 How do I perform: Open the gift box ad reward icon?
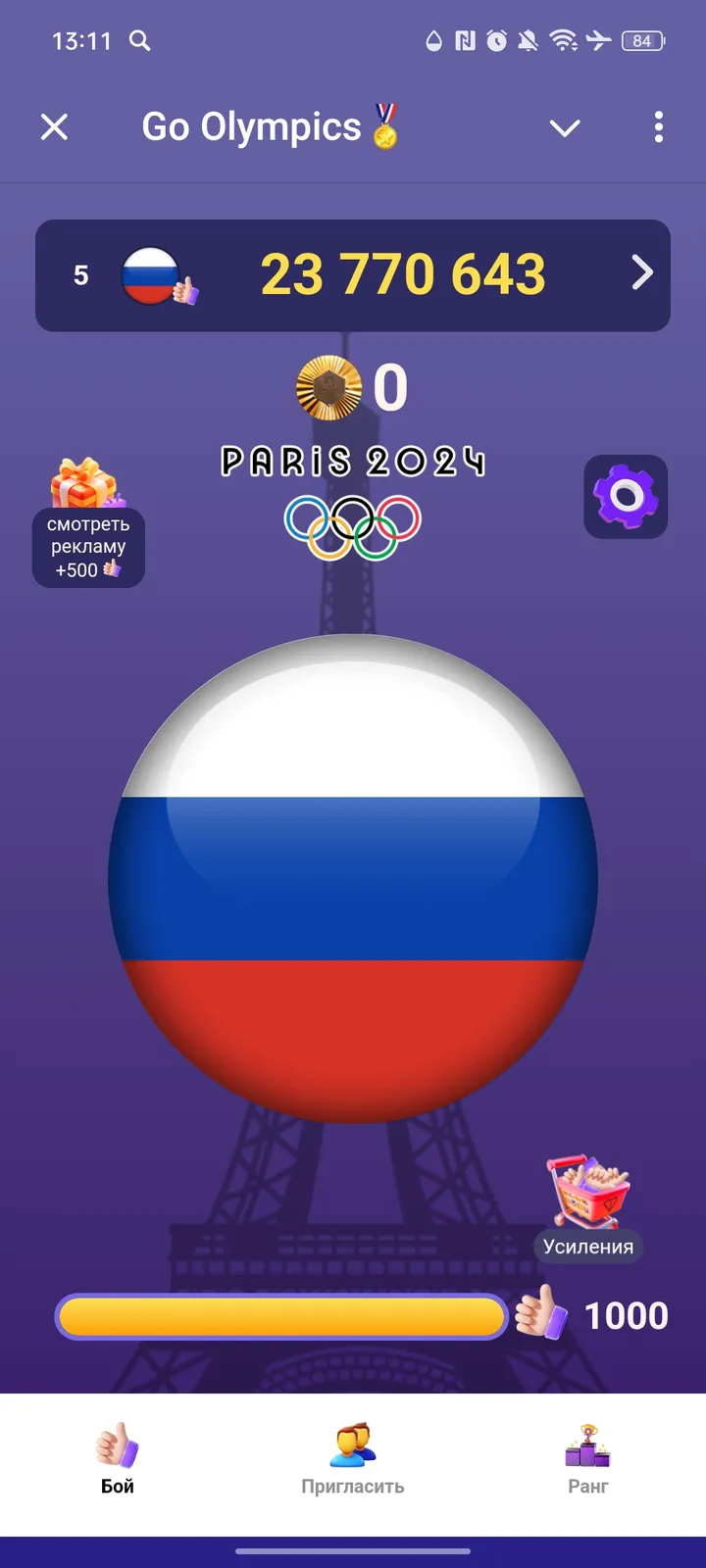pos(86,482)
